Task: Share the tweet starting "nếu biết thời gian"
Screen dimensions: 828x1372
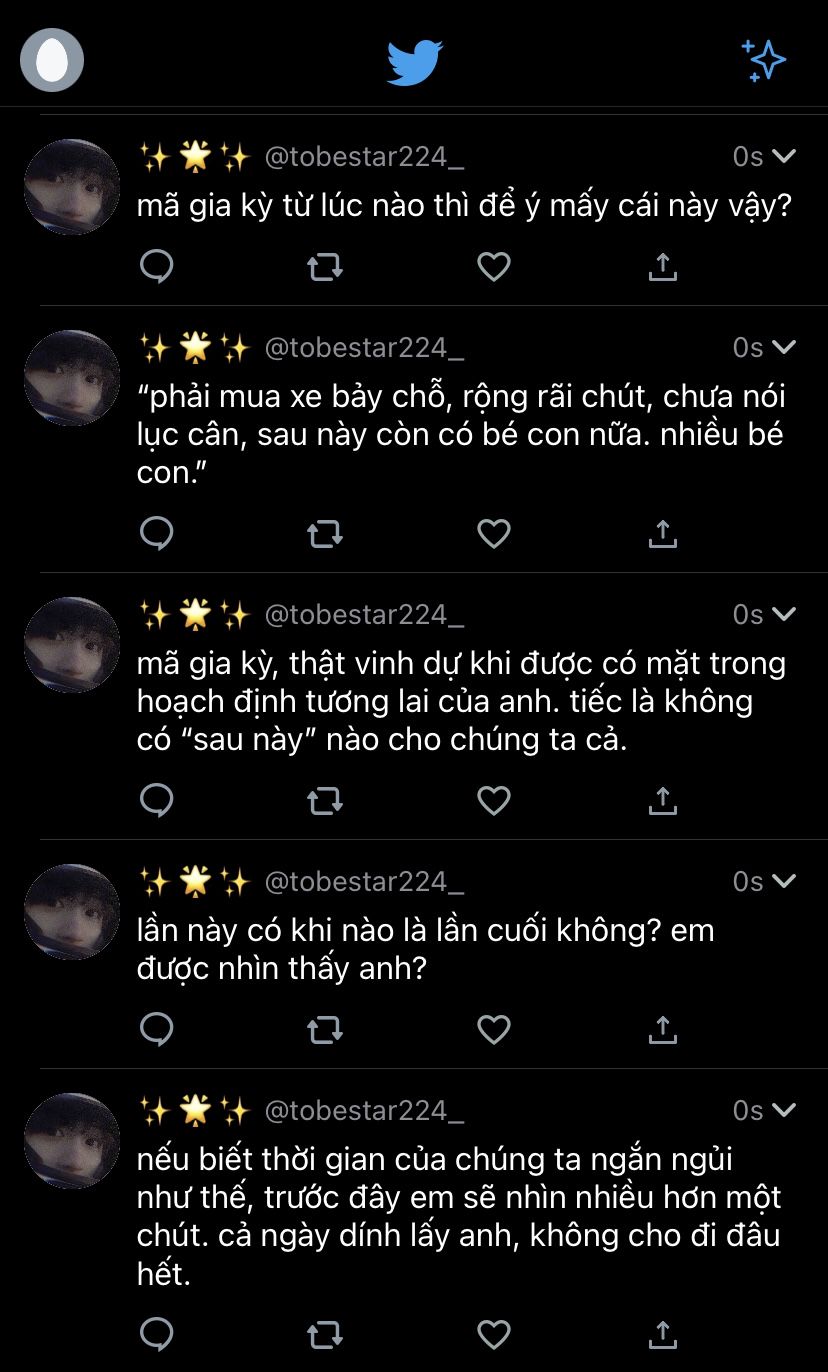Action: tap(663, 1334)
